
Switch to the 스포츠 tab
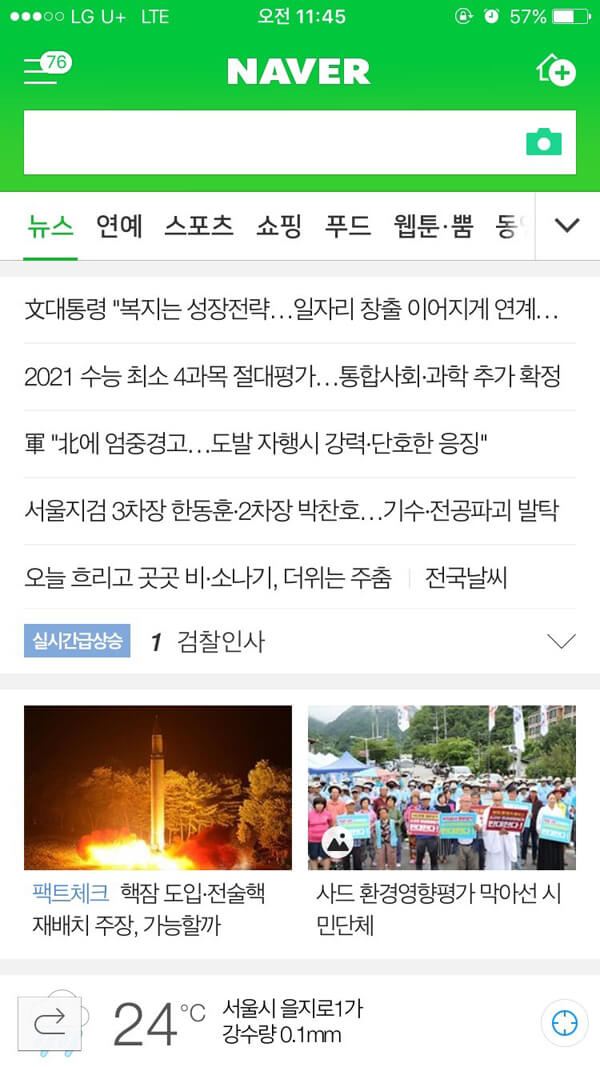pos(199,226)
